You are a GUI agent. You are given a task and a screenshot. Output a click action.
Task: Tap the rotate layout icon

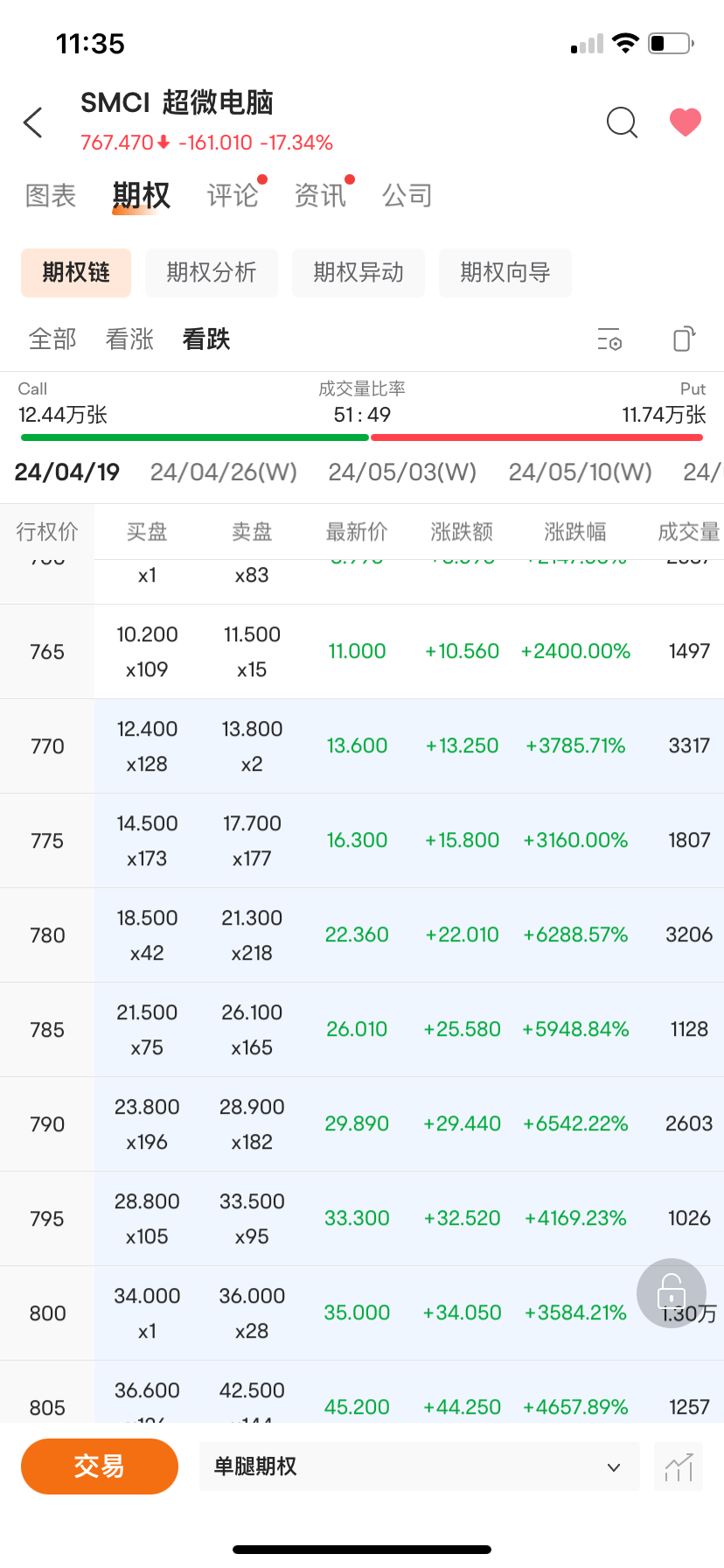pyautogui.click(x=684, y=339)
